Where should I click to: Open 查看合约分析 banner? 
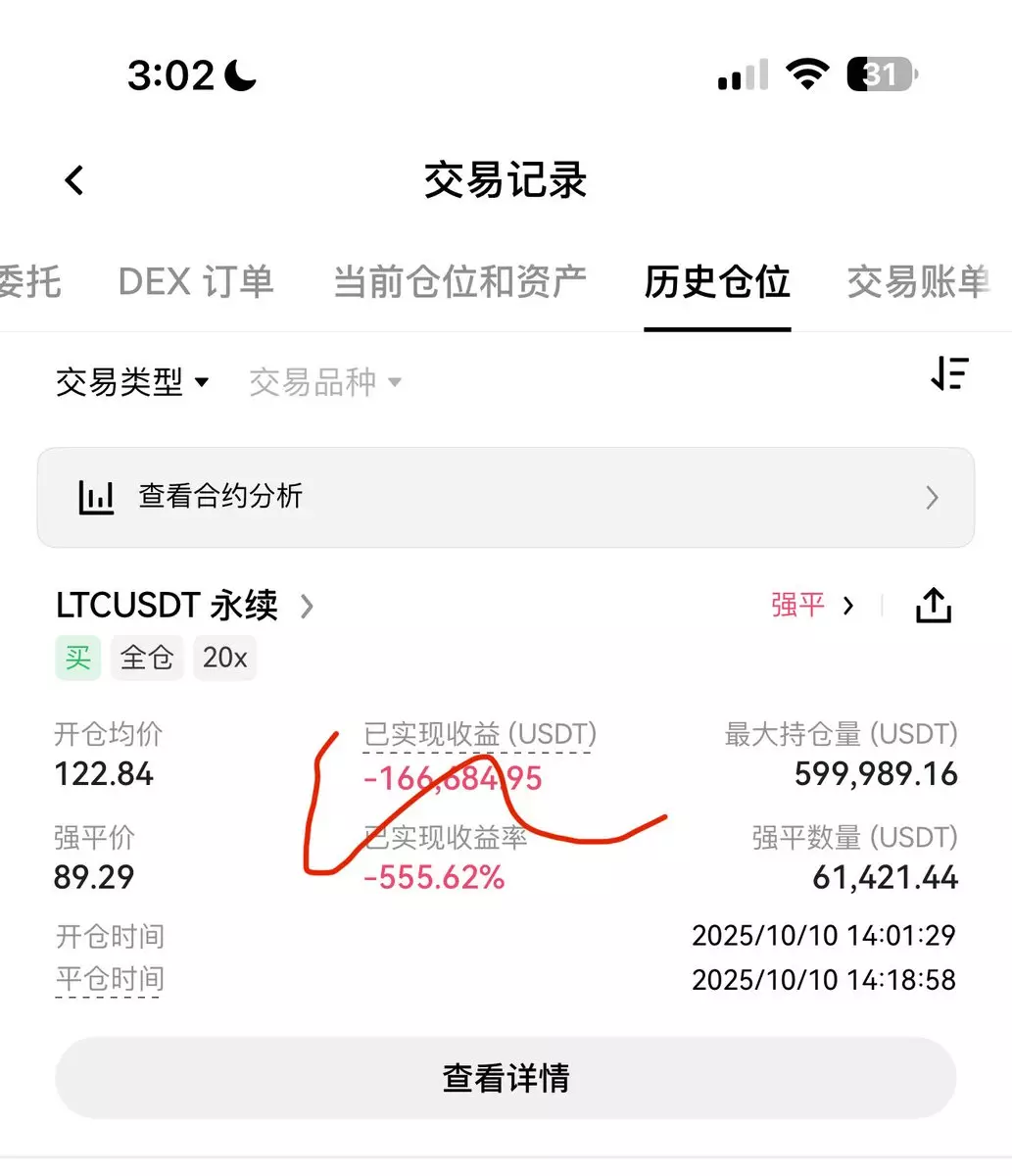(x=506, y=498)
